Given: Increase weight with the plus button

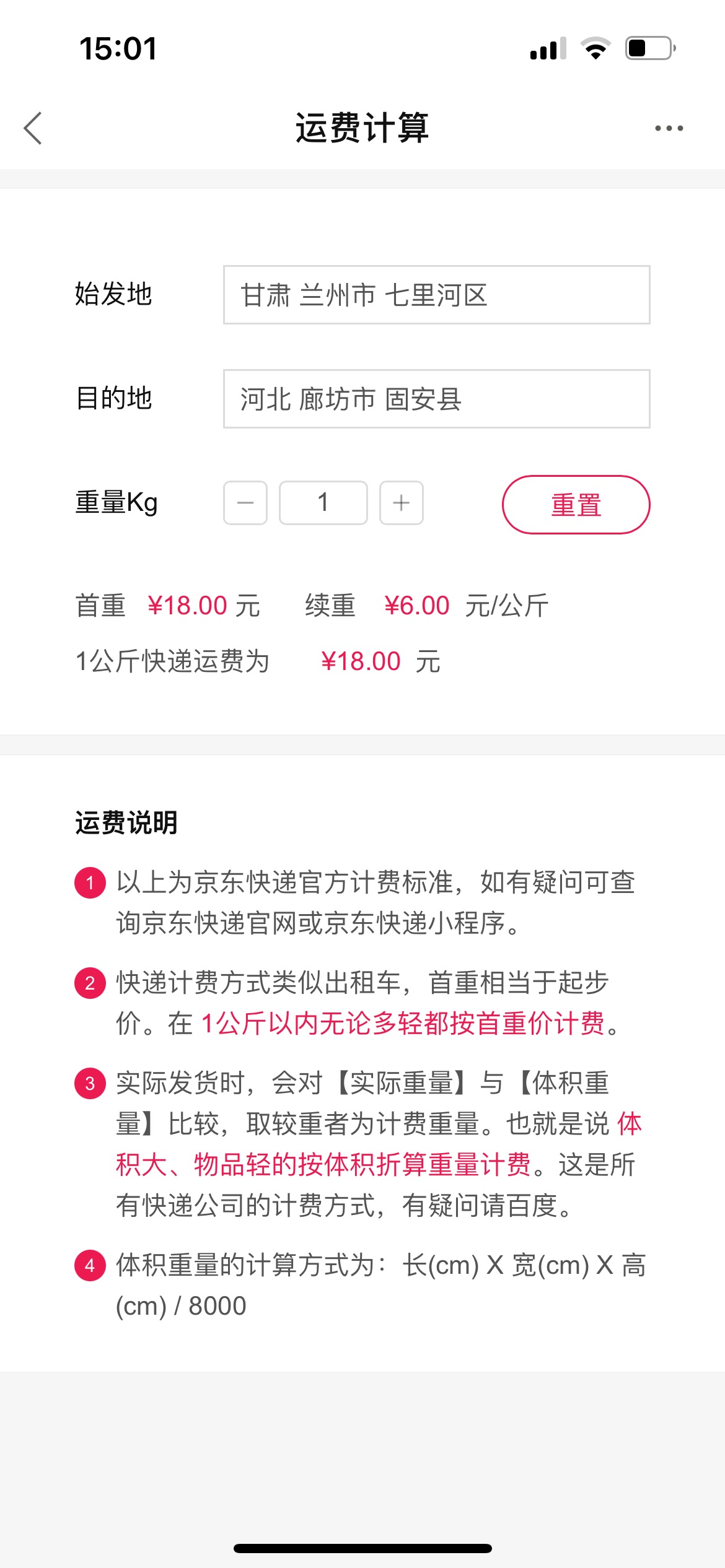Looking at the screenshot, I should (x=402, y=503).
